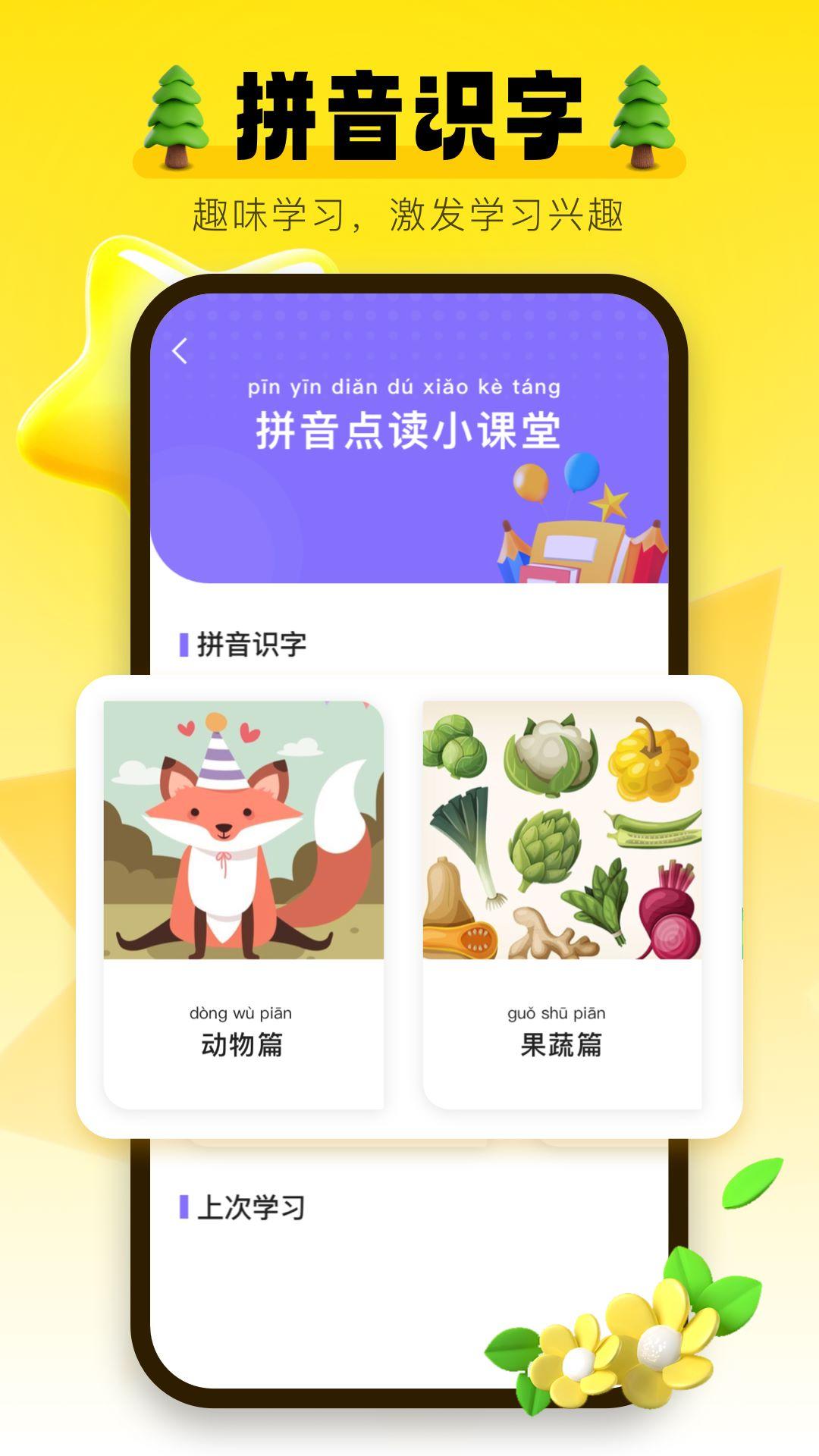Click the 拼音点读小课堂 banner title
Image resolution: width=819 pixels, height=1456 pixels.
pos(409,426)
